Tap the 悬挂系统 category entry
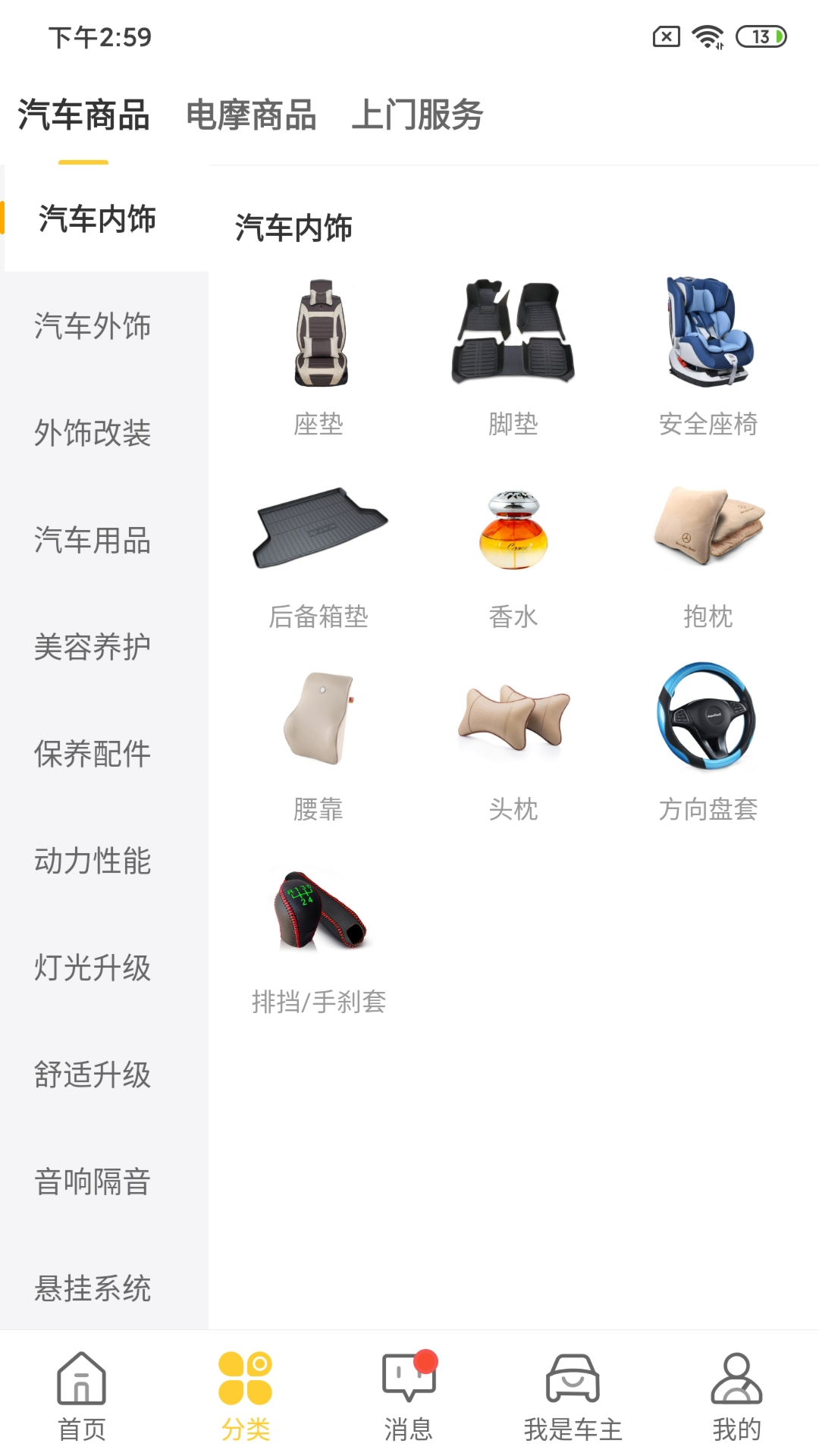Screen dimensions: 819x1456 93,1287
